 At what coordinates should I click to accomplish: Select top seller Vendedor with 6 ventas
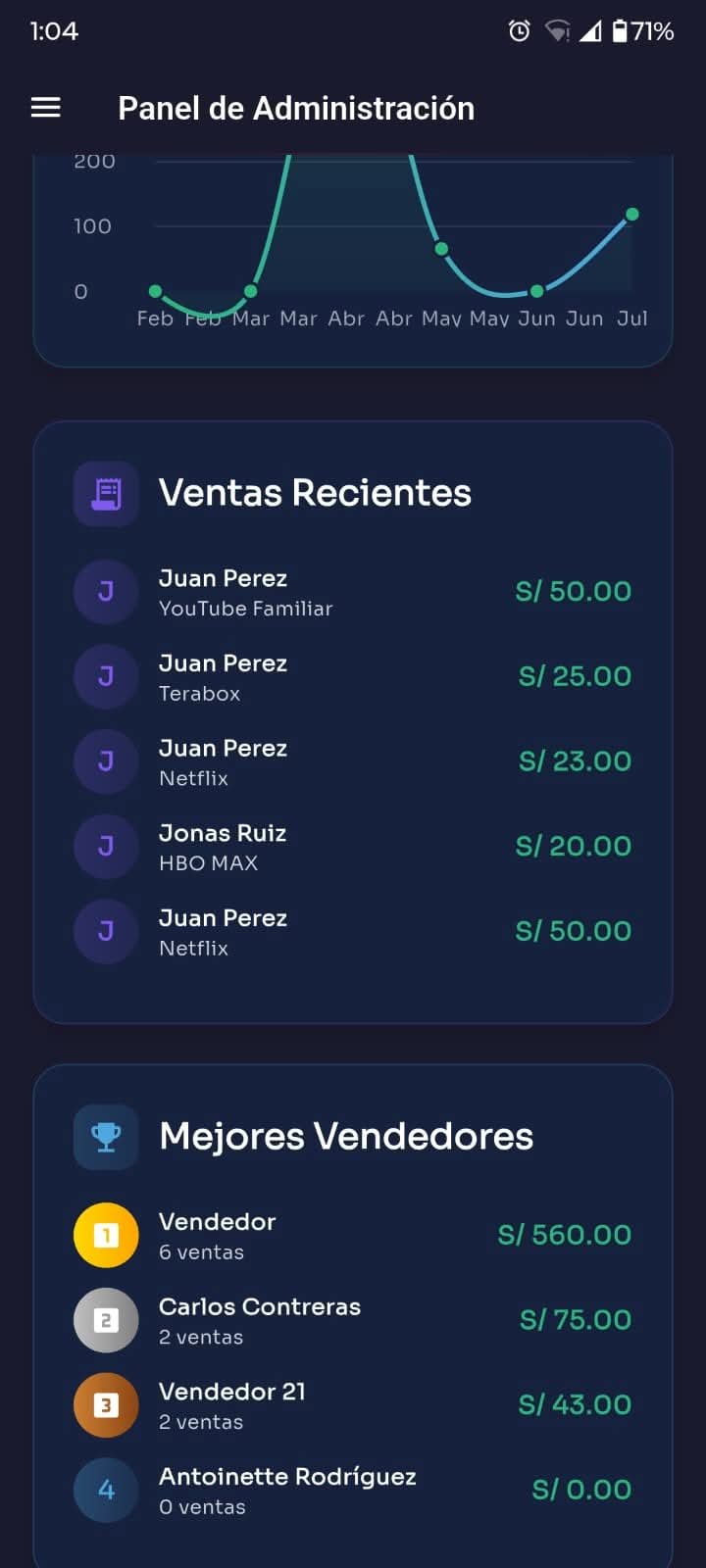click(353, 1235)
